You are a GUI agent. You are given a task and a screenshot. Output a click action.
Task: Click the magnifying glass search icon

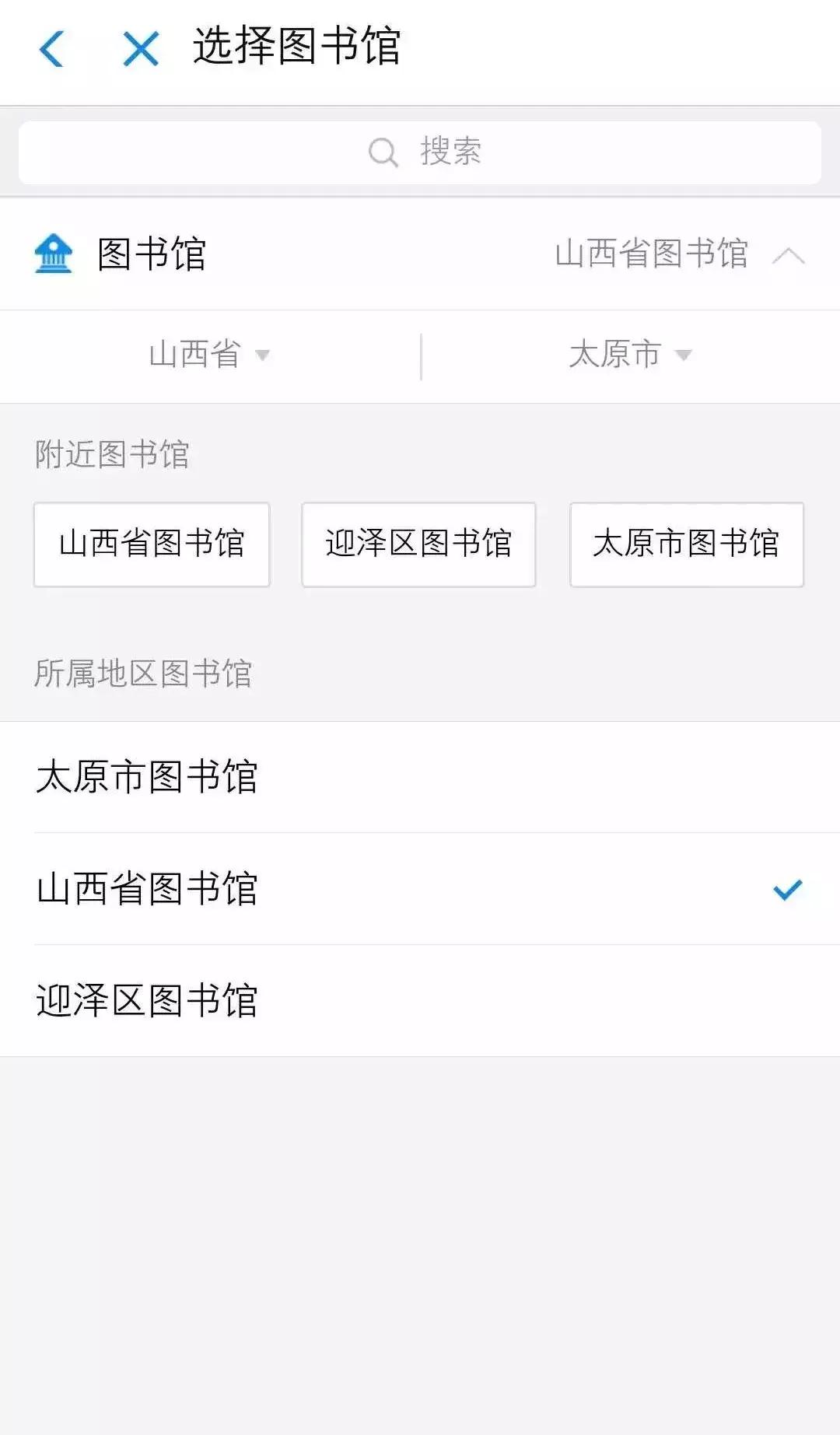pos(383,151)
